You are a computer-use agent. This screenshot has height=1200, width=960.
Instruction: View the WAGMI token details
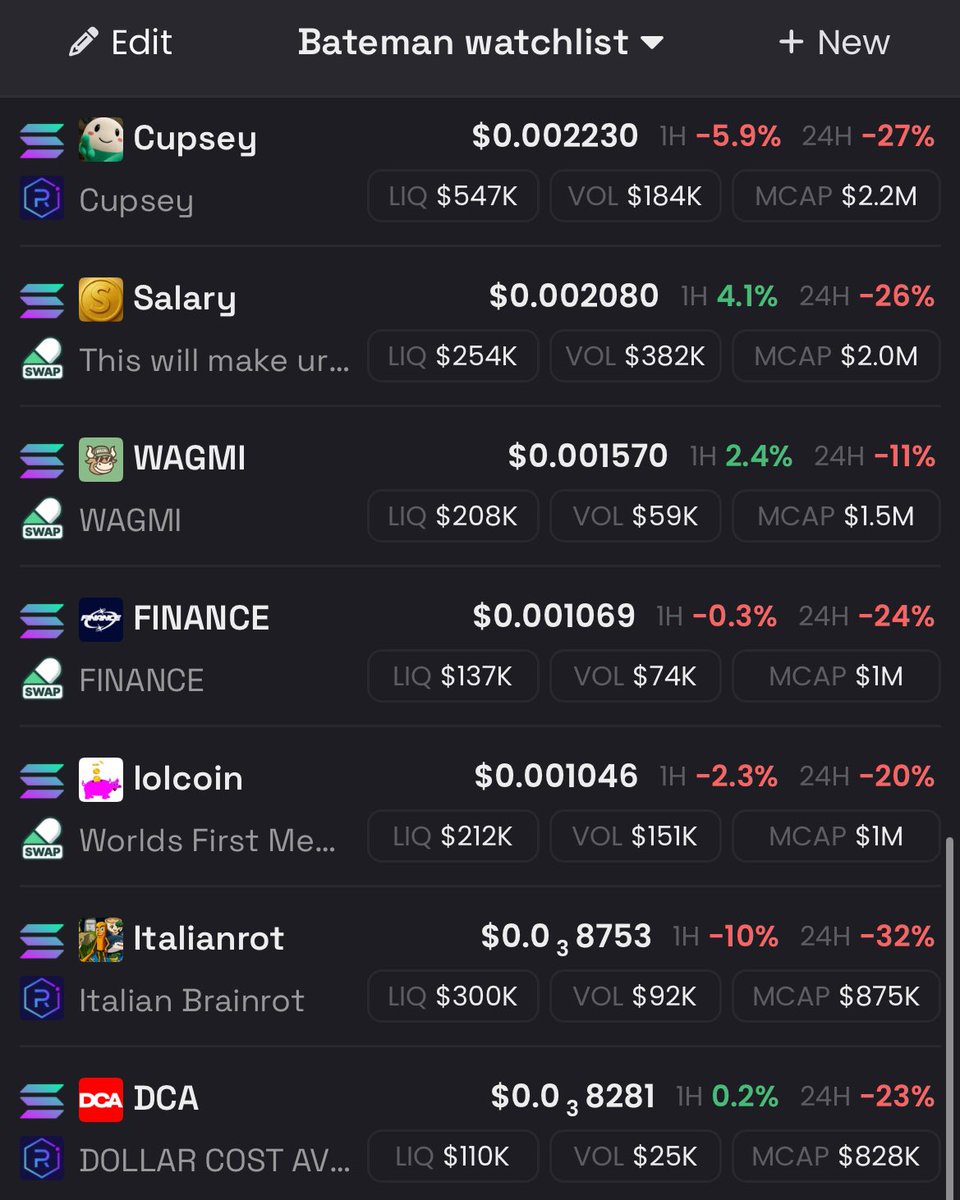point(189,459)
